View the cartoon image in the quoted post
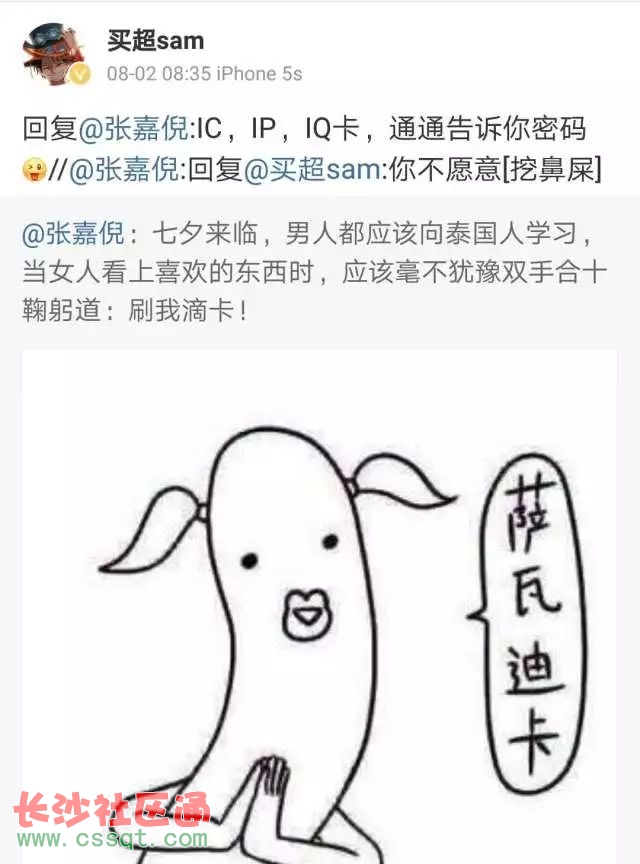The height and width of the screenshot is (864, 640). tap(318, 600)
